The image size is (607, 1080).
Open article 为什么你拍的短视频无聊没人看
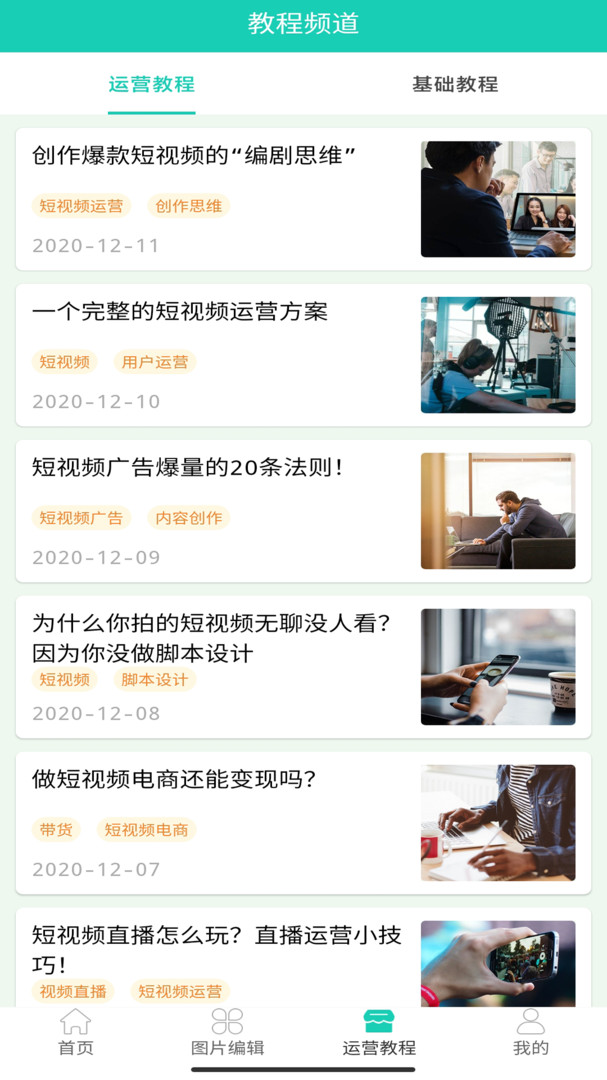coord(211,638)
